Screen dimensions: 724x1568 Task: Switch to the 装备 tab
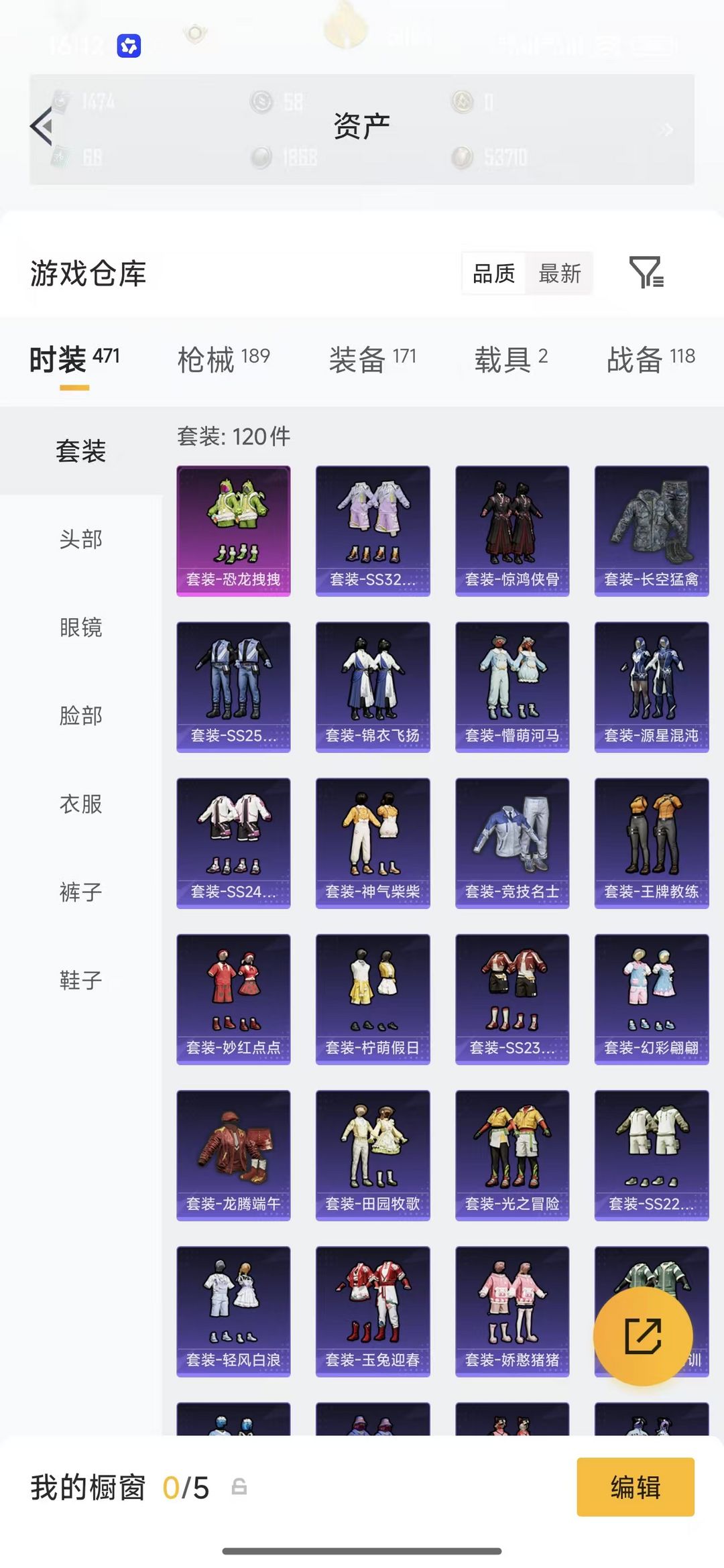click(x=372, y=359)
